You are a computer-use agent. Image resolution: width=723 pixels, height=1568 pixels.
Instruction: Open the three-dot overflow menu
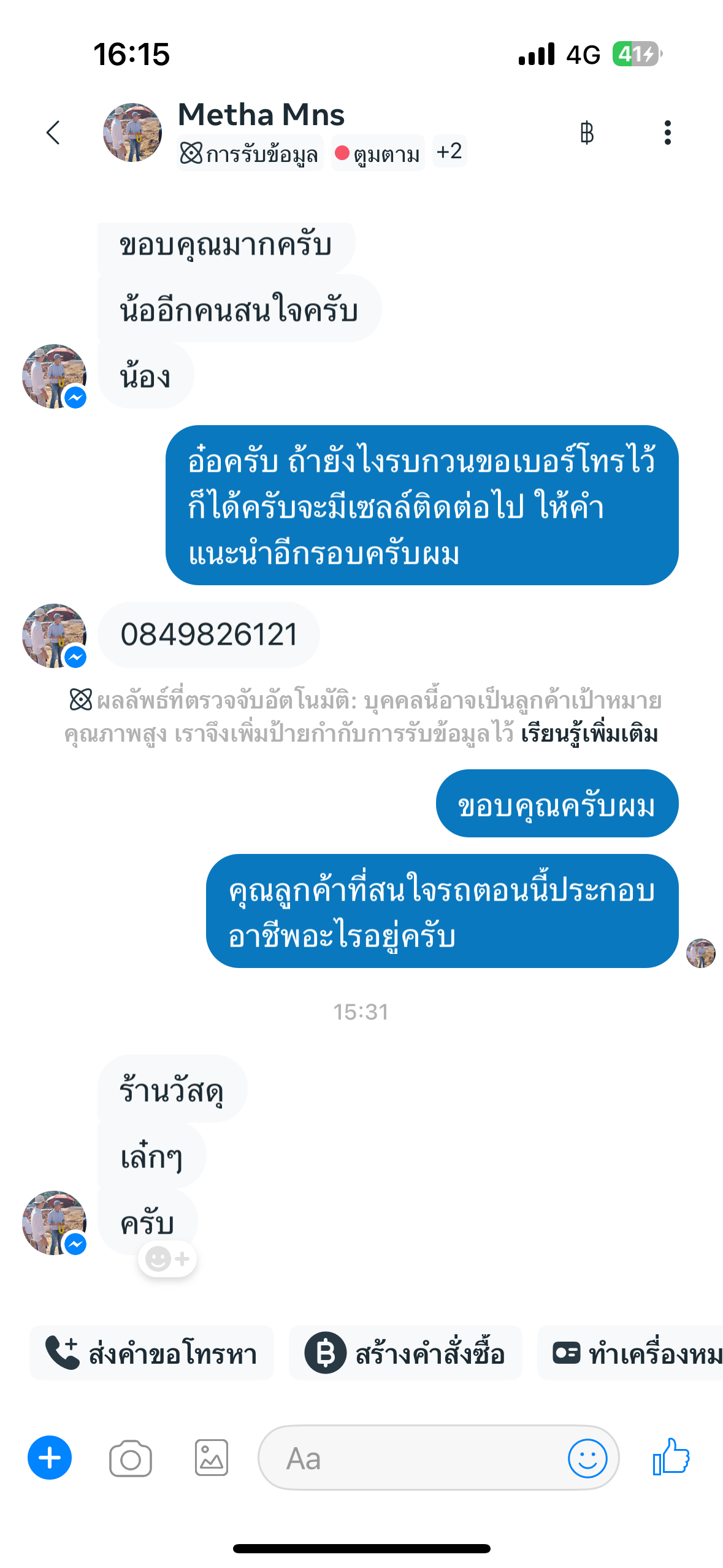tap(668, 133)
